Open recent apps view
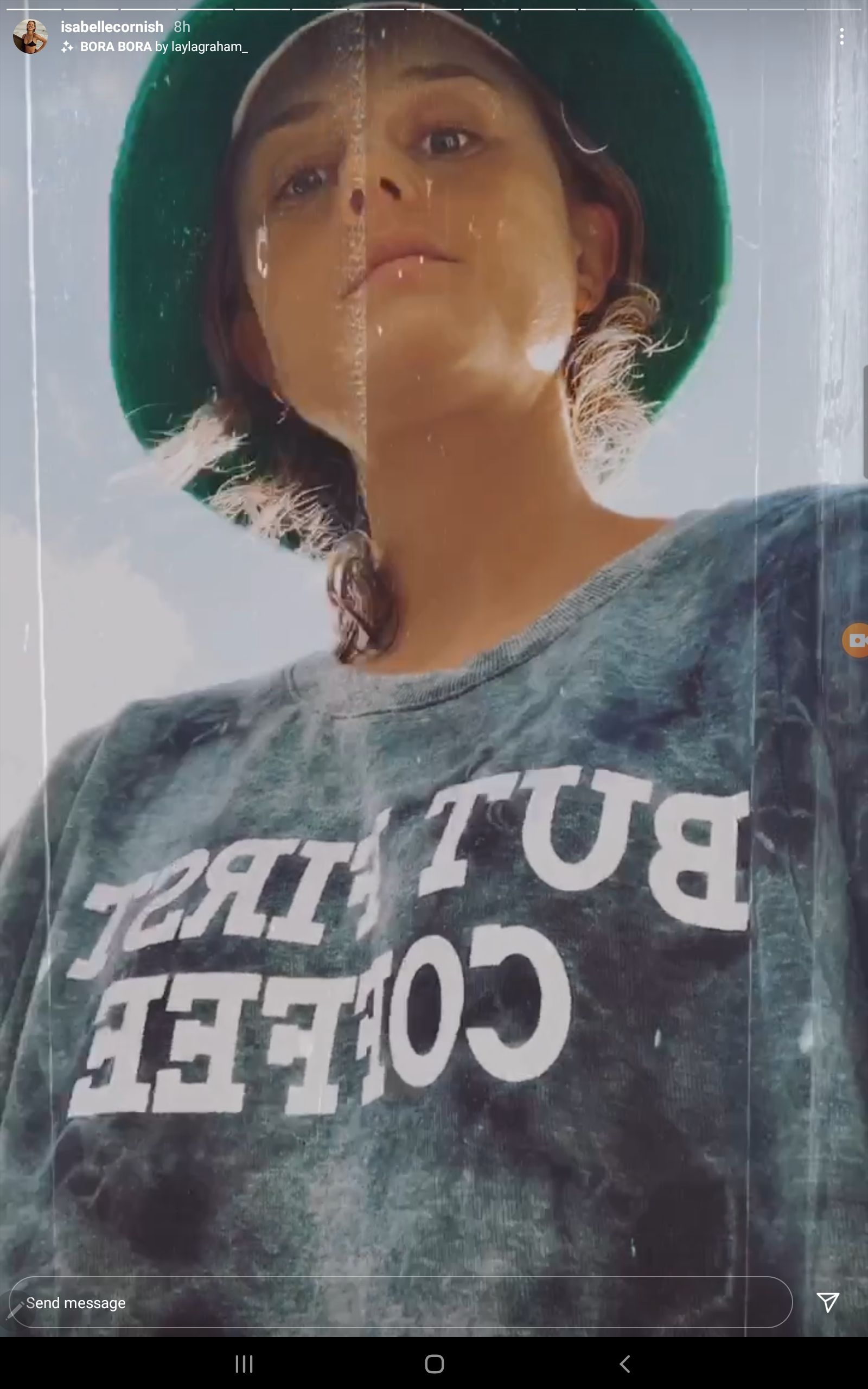This screenshot has width=868, height=1389. 244,1363
